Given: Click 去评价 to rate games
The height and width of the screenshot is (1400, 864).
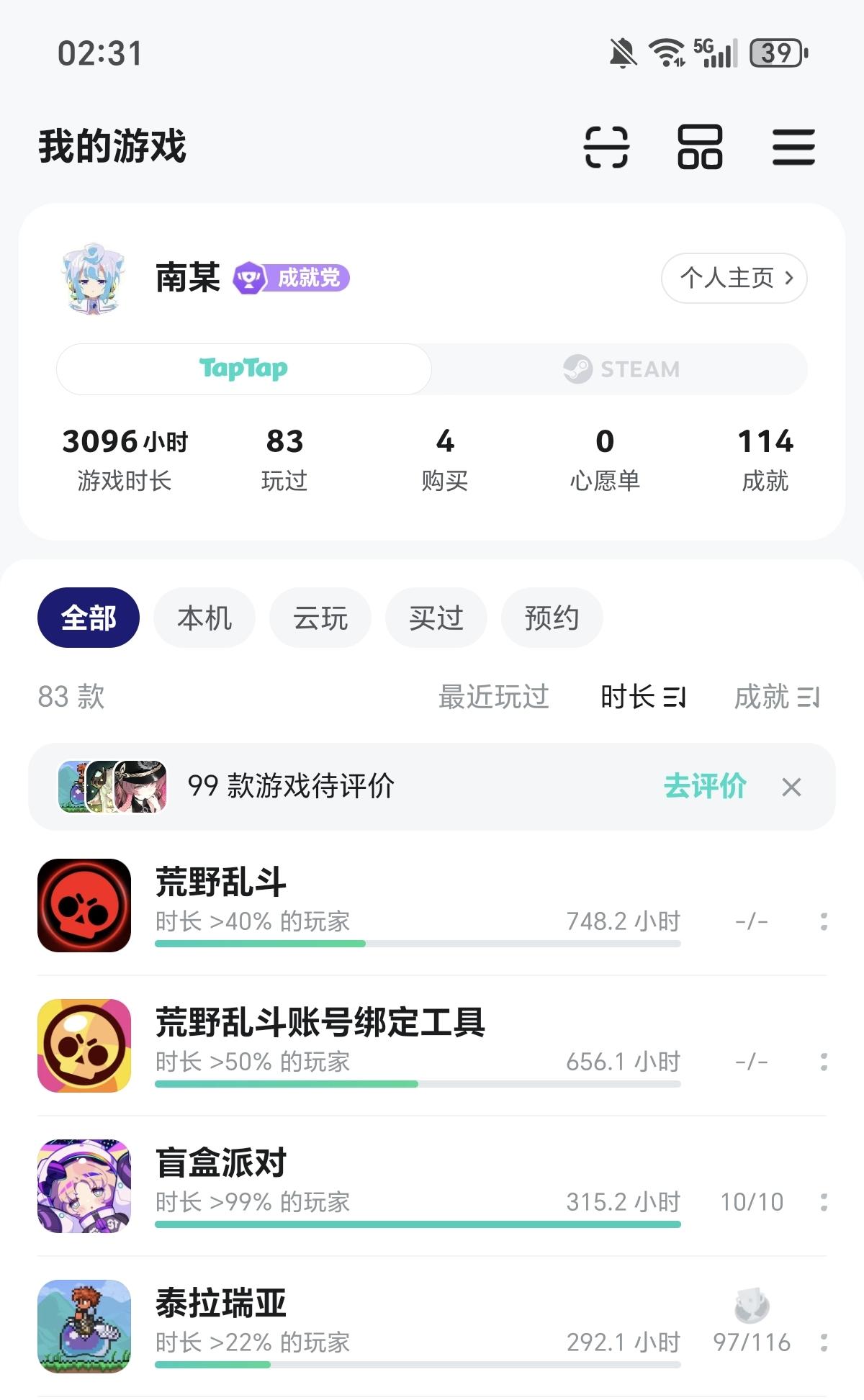Looking at the screenshot, I should (x=706, y=787).
